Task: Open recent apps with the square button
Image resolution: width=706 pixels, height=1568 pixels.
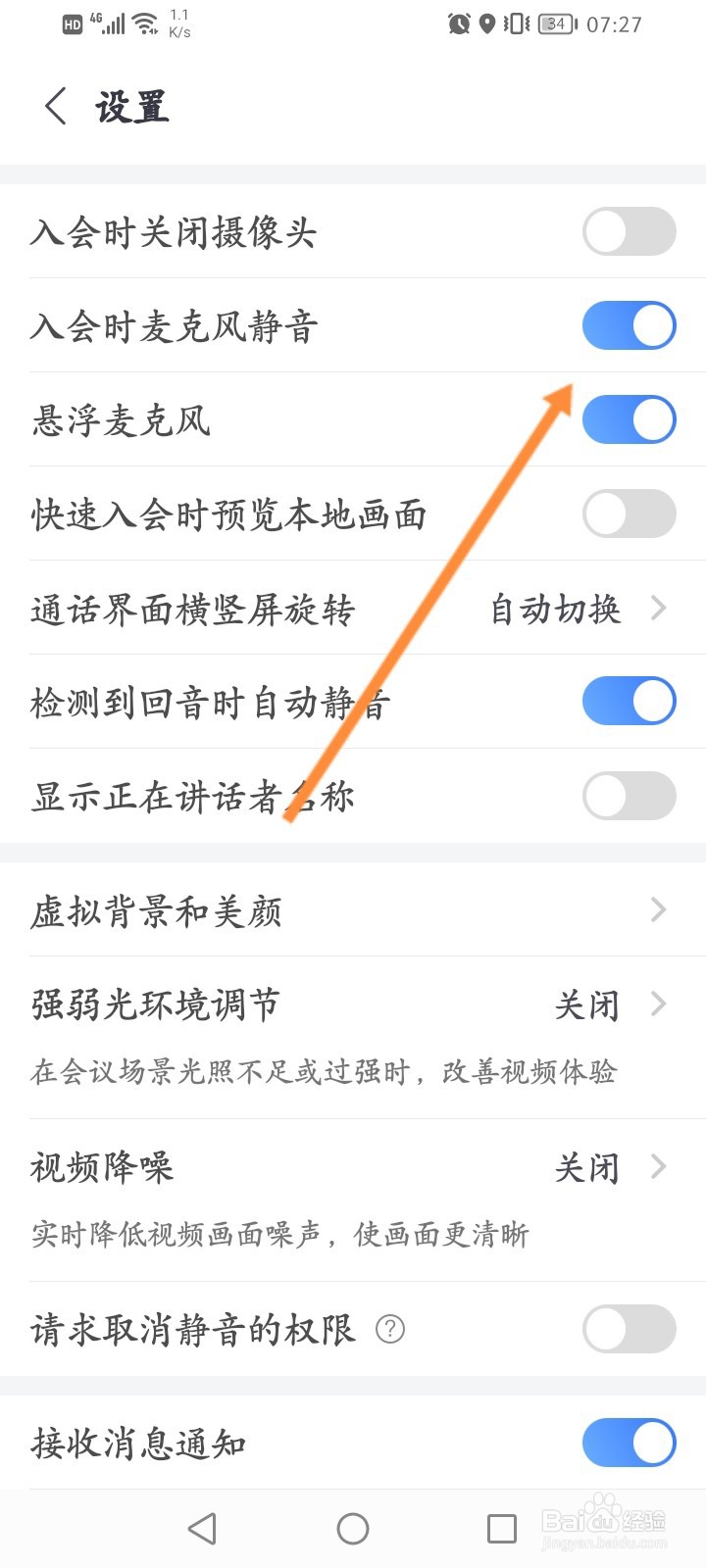Action: tap(500, 1528)
